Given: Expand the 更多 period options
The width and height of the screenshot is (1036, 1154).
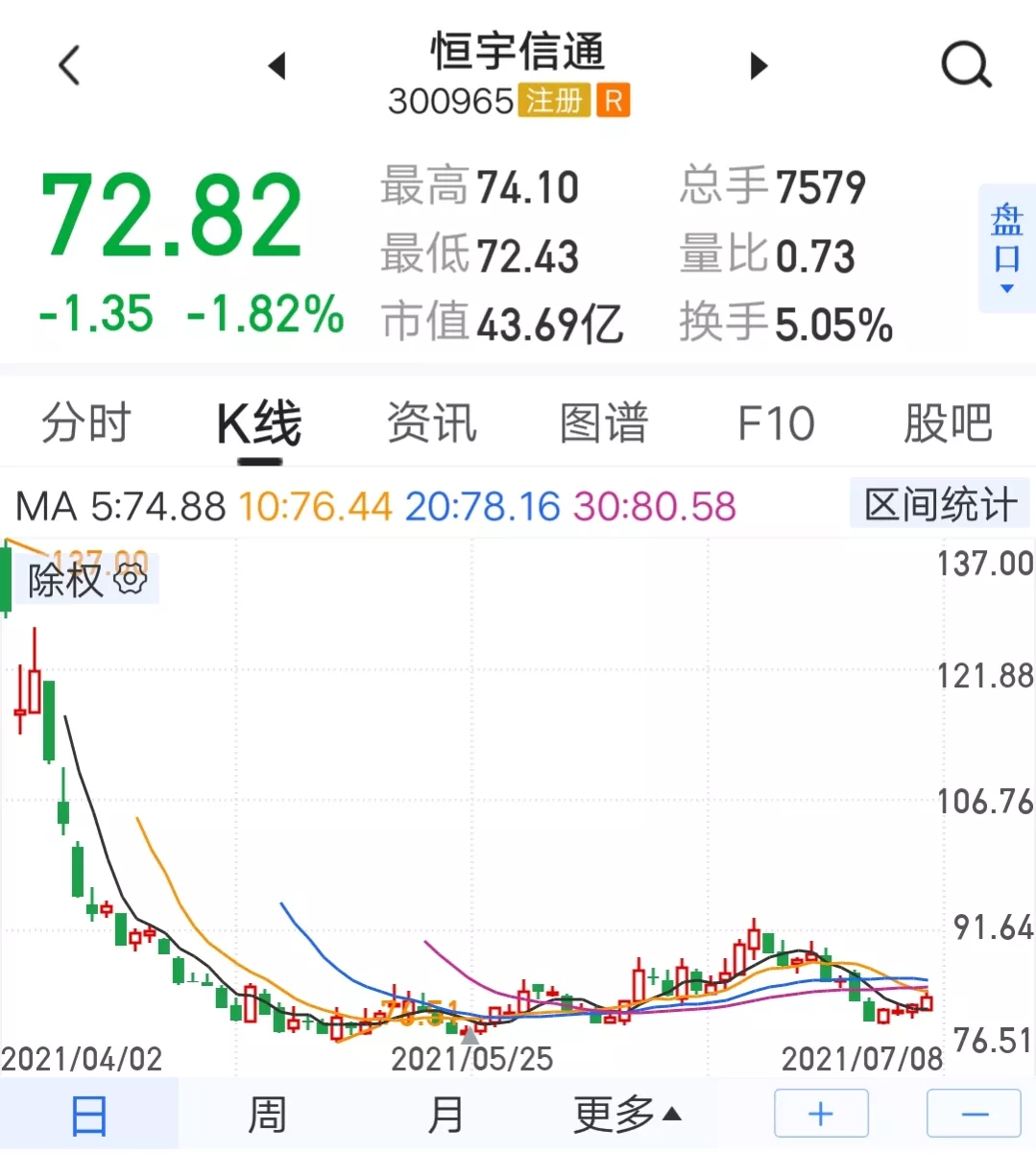Looking at the screenshot, I should tap(627, 1116).
